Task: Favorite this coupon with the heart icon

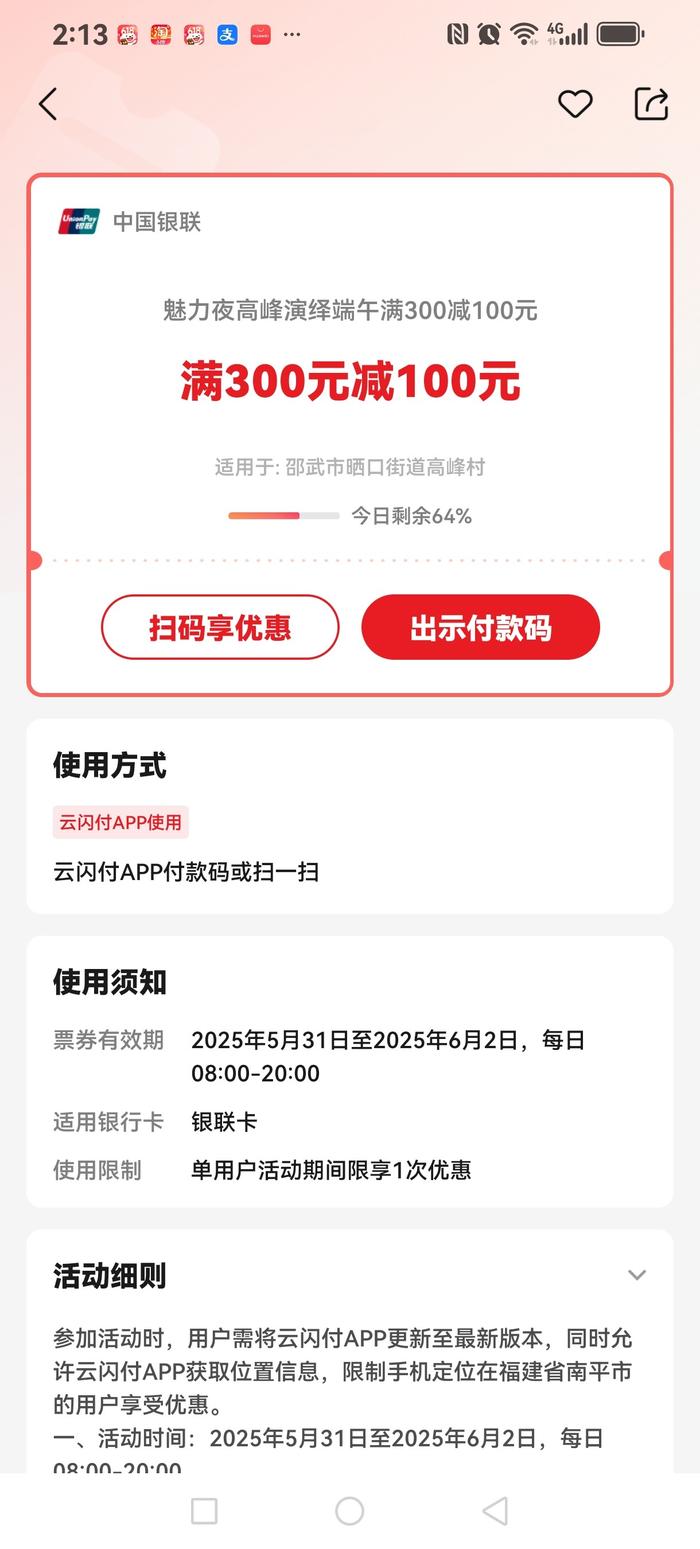Action: (575, 104)
